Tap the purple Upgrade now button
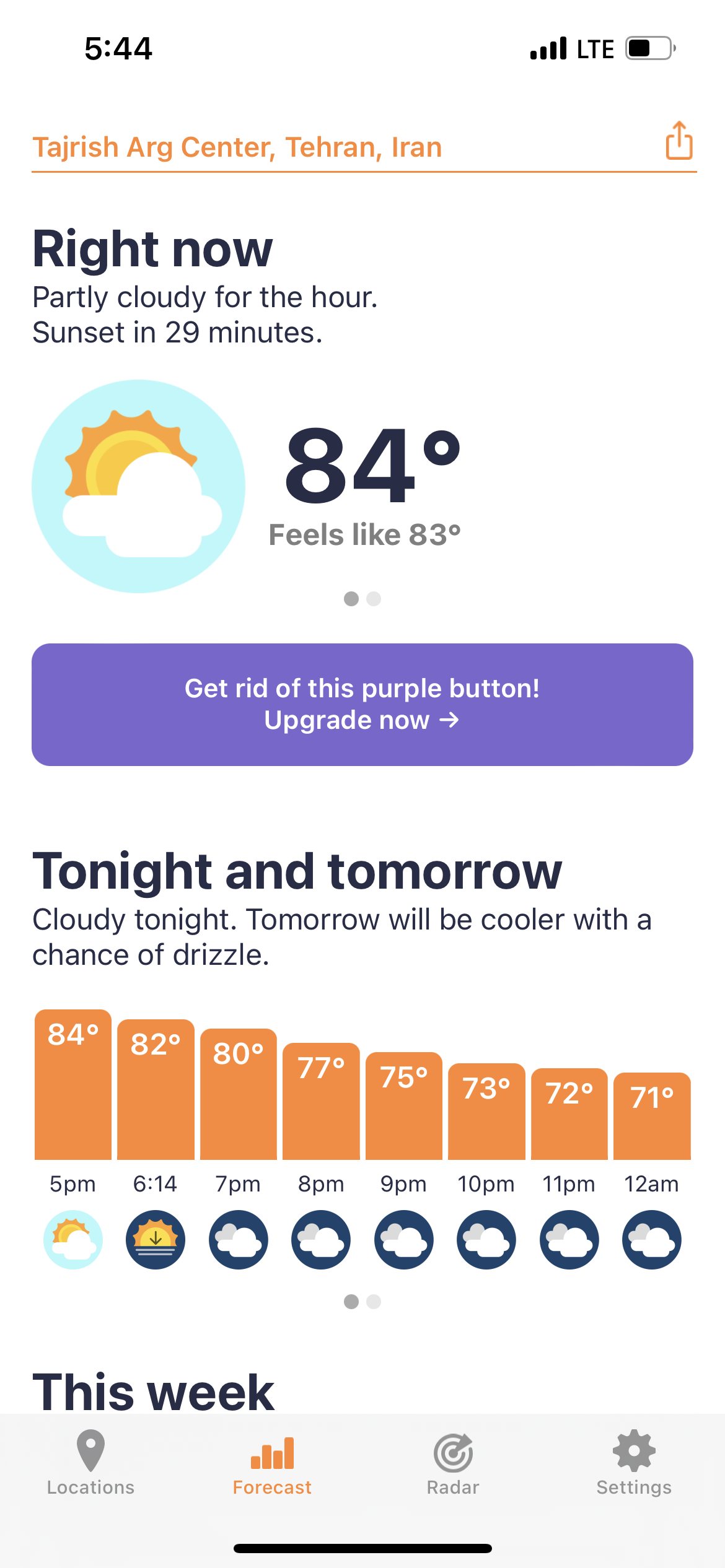 point(362,705)
